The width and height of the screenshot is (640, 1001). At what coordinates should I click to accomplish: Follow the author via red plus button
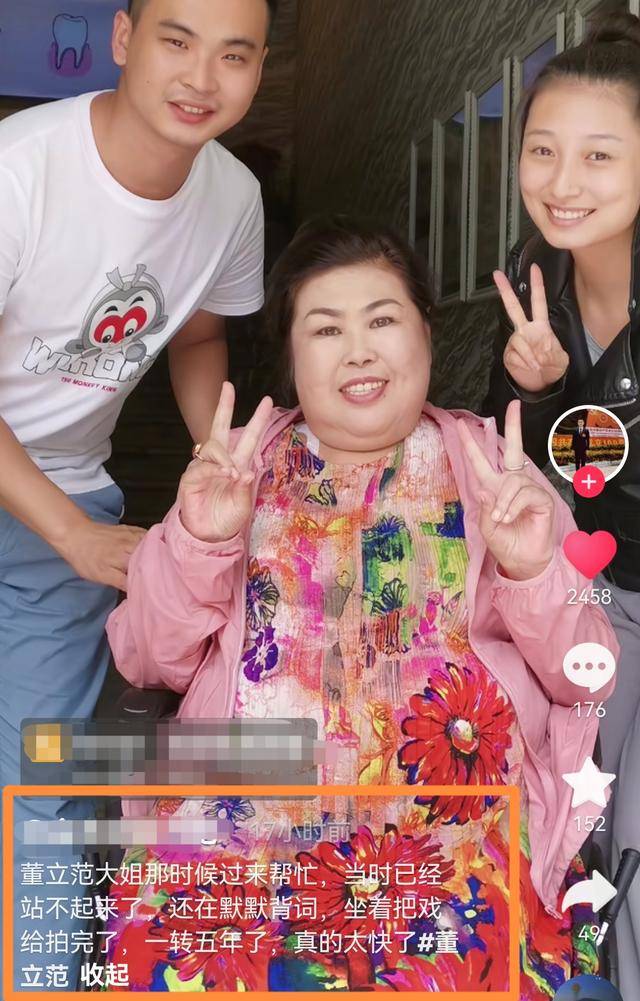pos(588,483)
